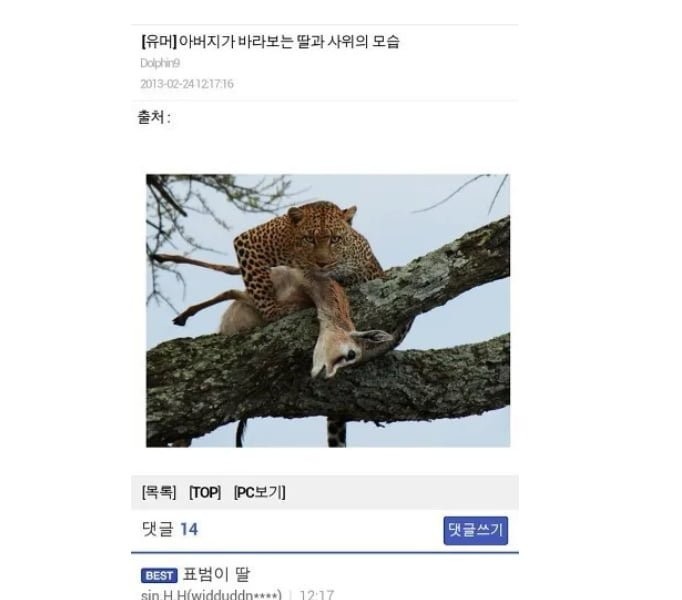682x600 pixels.
Task: Open the leopard photo in the post
Action: pyautogui.click(x=327, y=310)
